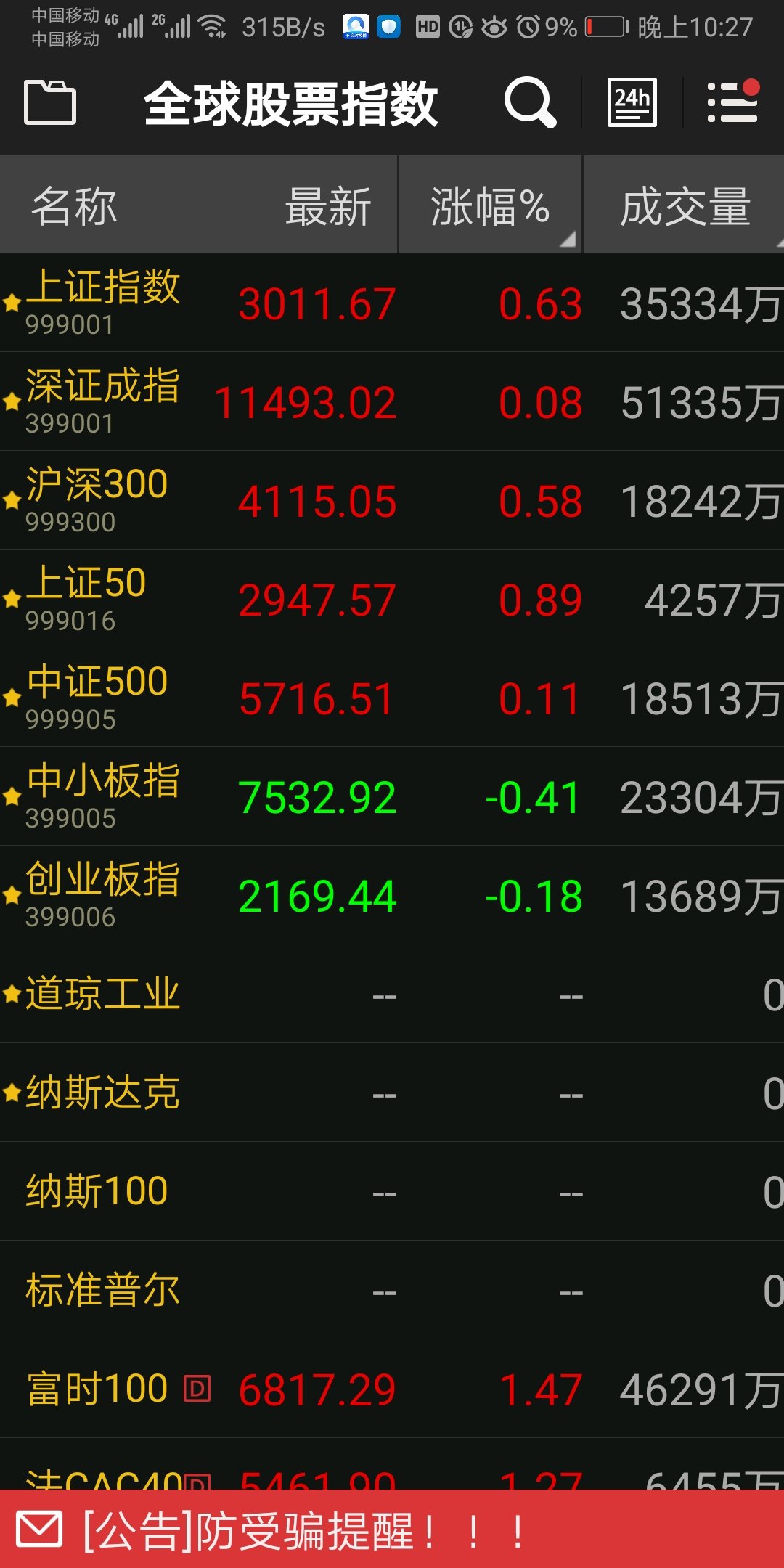
Task: Open the list menu with red dot
Action: click(732, 102)
